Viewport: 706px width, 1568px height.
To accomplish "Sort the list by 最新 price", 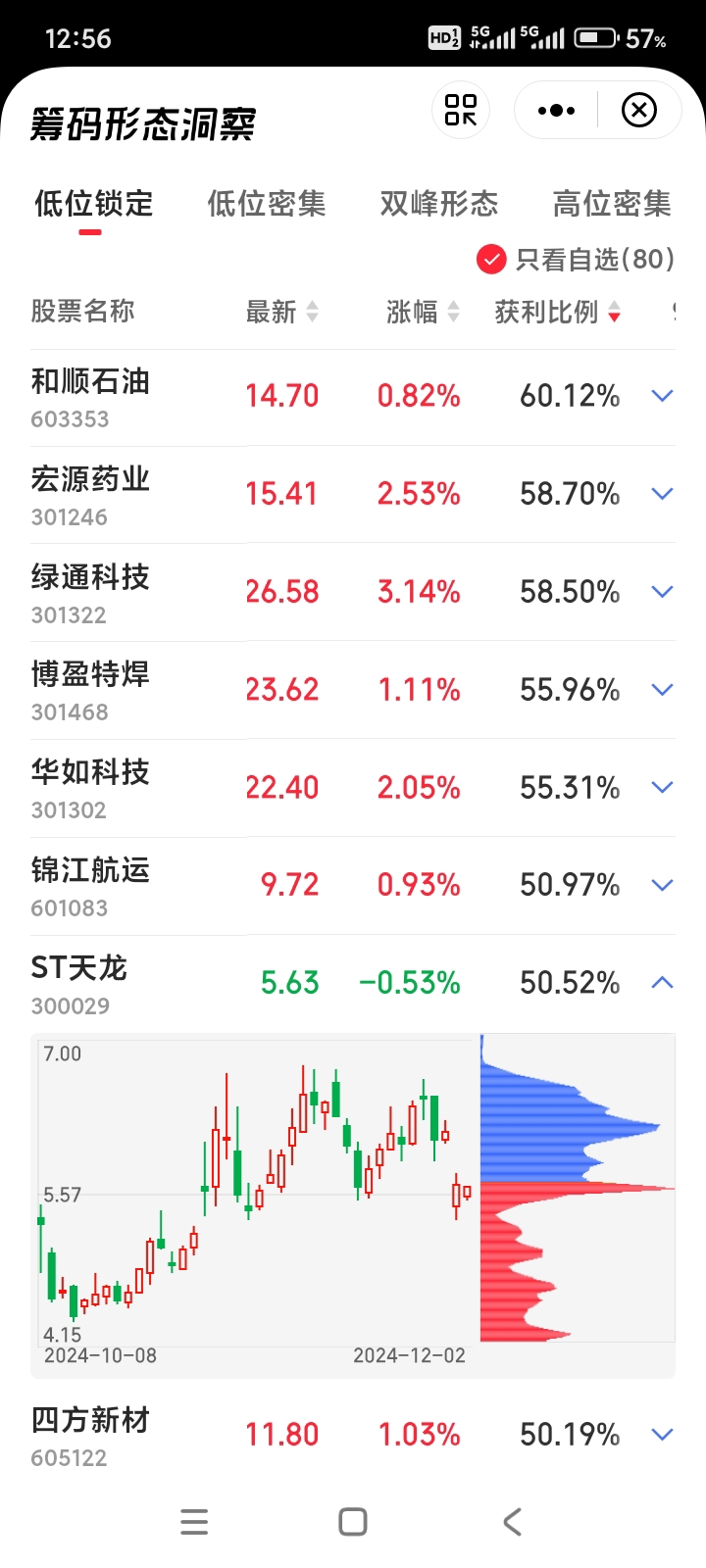I will pyautogui.click(x=282, y=312).
